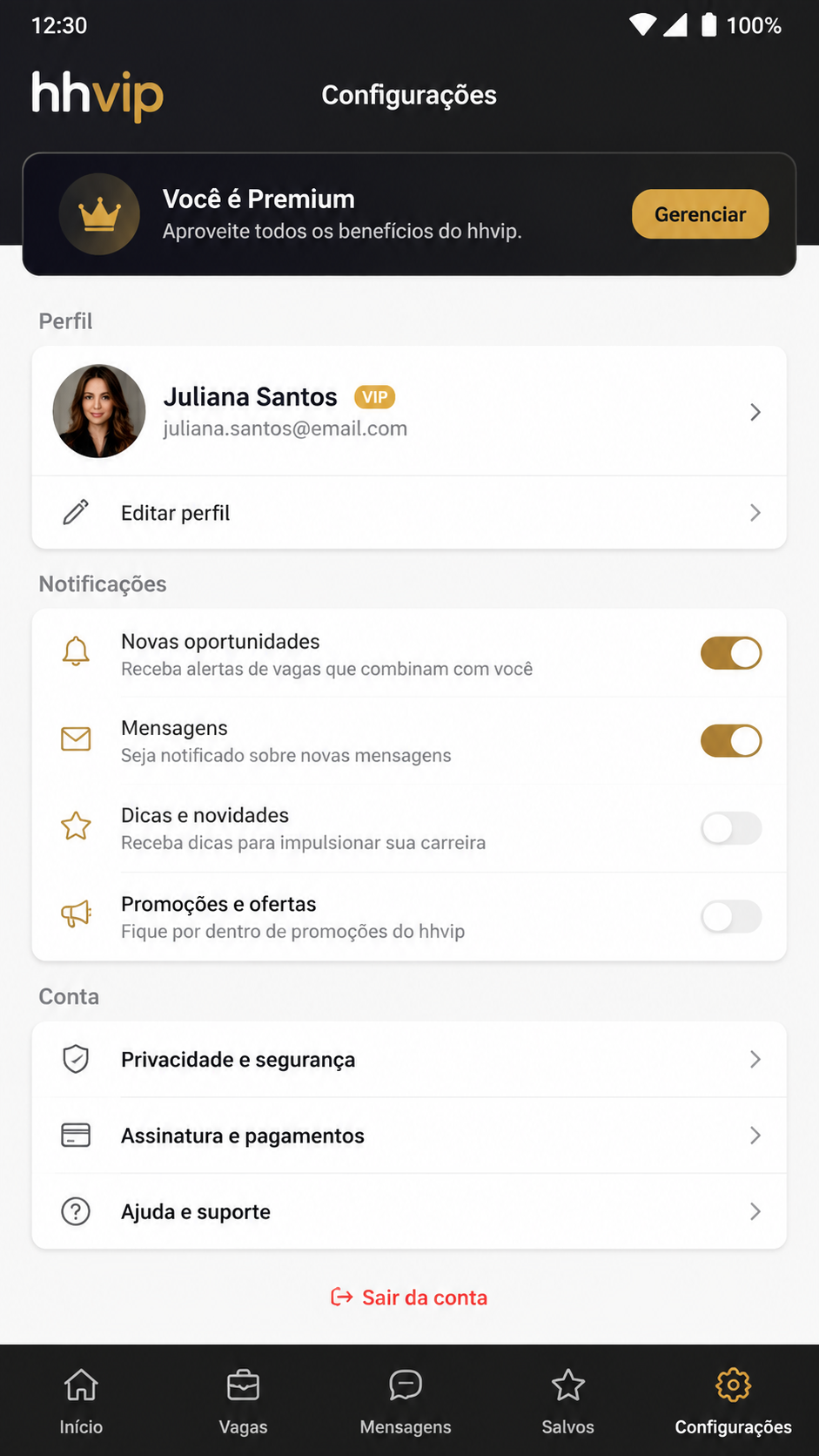Open Editar perfil
Screen dimensions: 819x1456
tap(409, 512)
